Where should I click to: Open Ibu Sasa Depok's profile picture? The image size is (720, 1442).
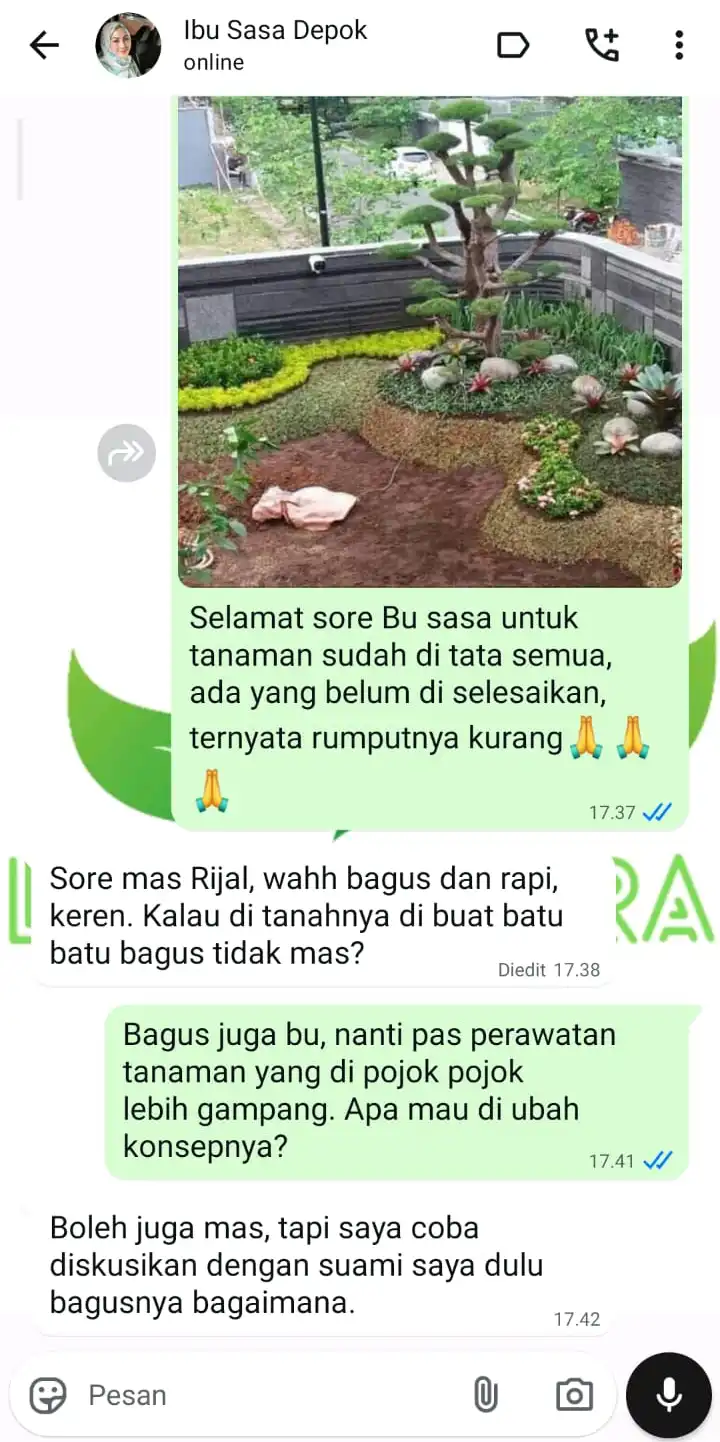click(128, 45)
